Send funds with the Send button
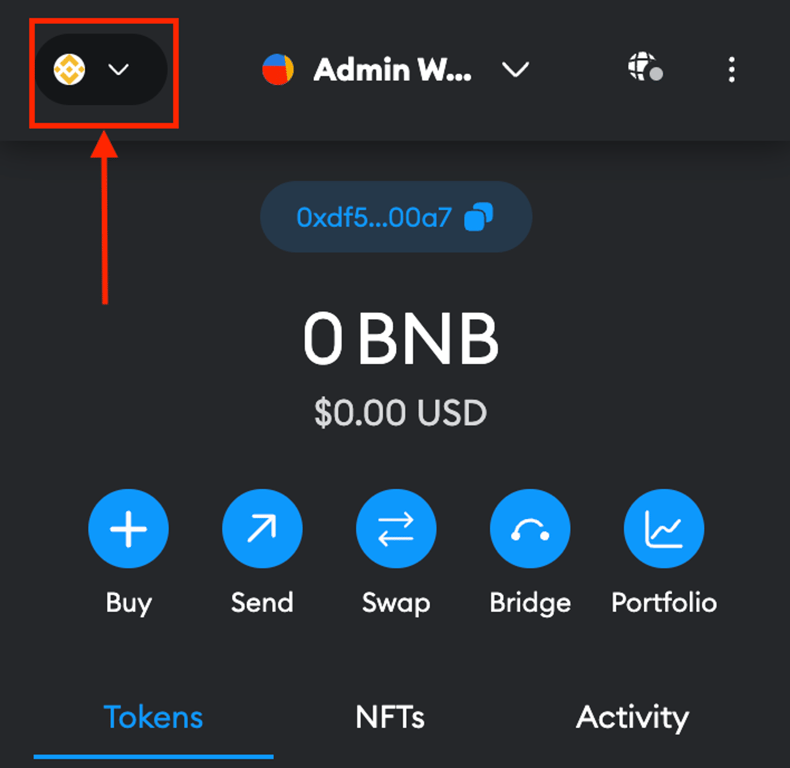The image size is (790, 768). (262, 530)
